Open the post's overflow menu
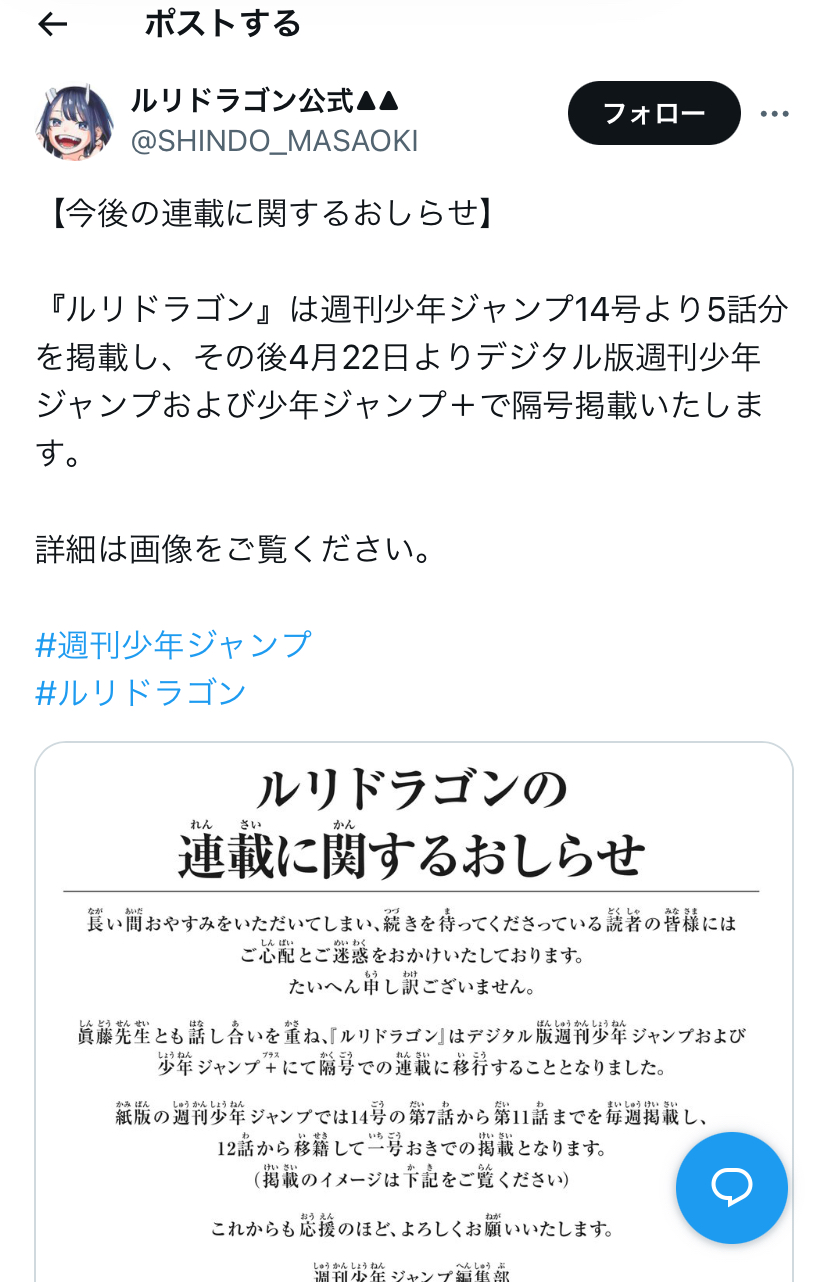The width and height of the screenshot is (828, 1282). (775, 114)
